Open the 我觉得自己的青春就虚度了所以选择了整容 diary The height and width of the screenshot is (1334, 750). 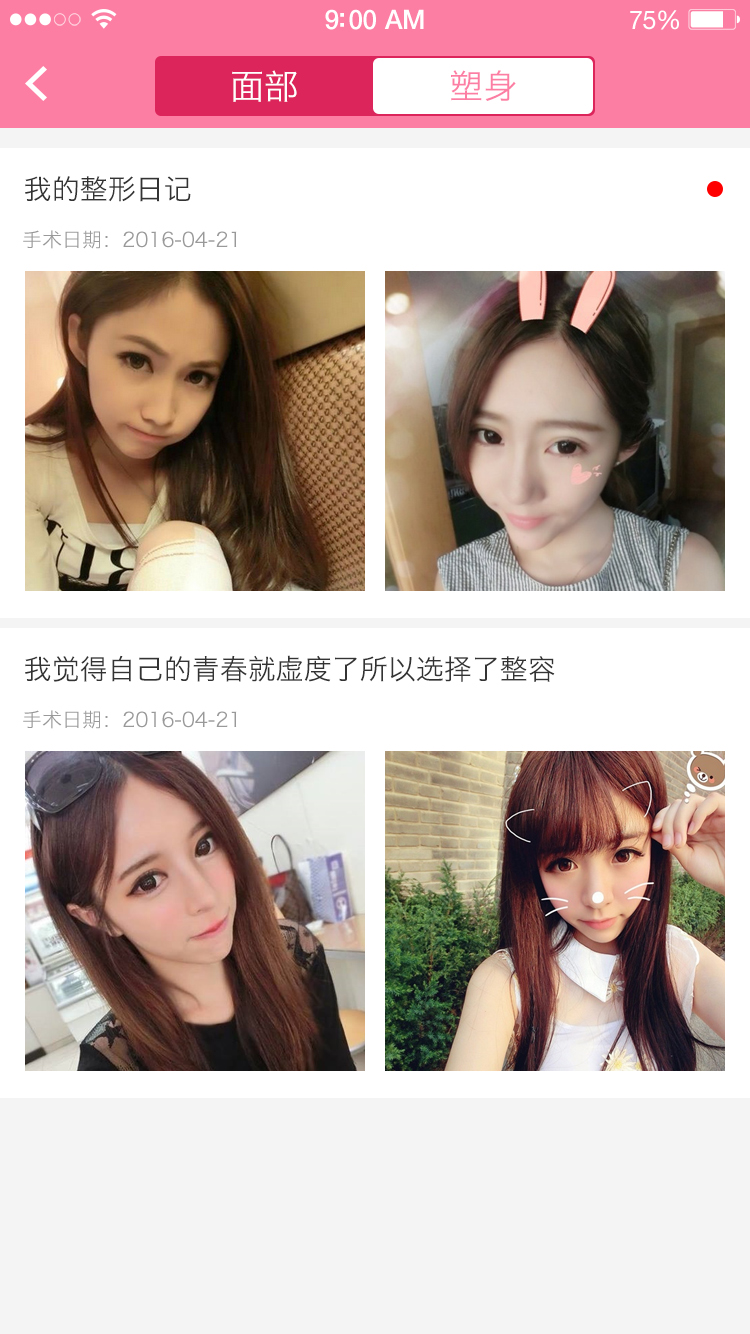click(x=290, y=669)
